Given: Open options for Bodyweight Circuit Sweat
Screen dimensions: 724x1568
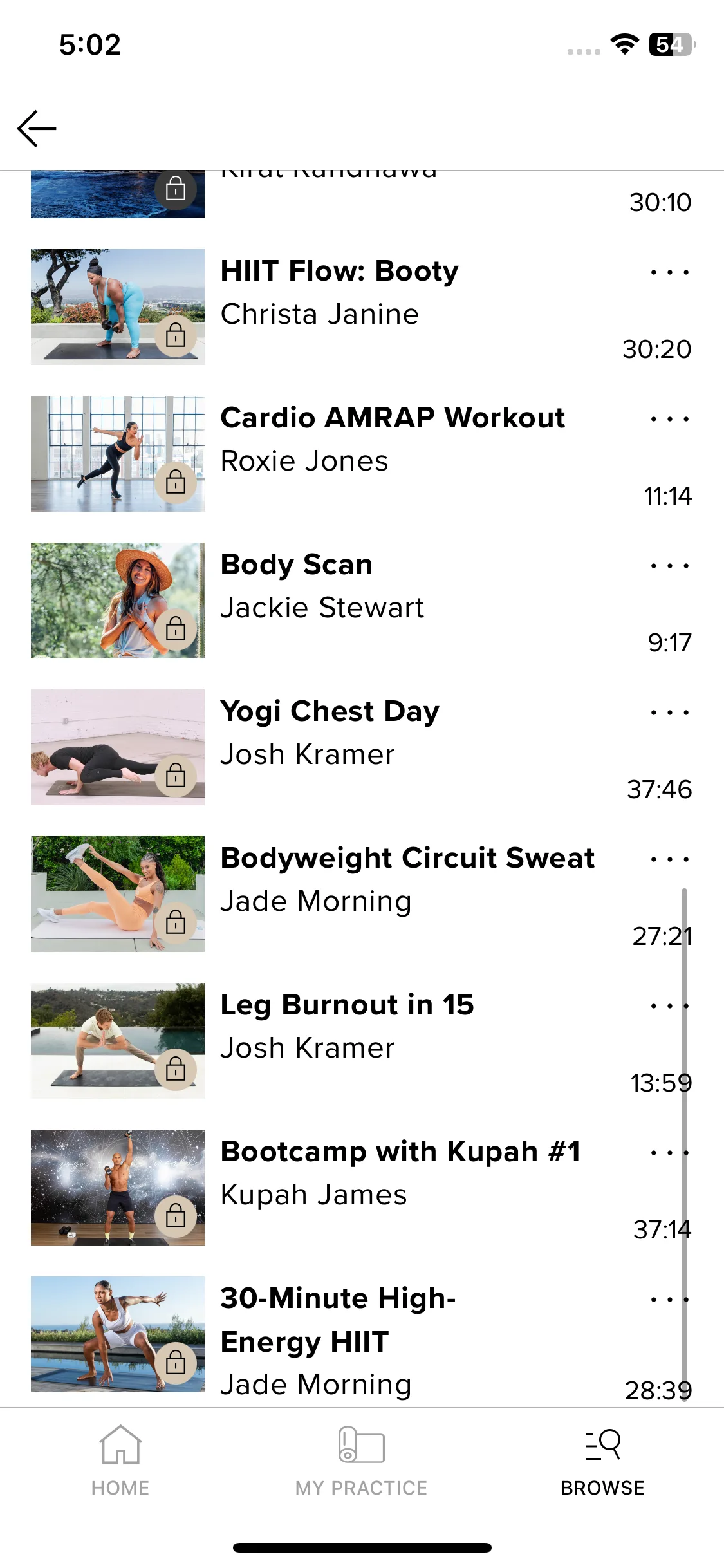Looking at the screenshot, I should pos(669,860).
